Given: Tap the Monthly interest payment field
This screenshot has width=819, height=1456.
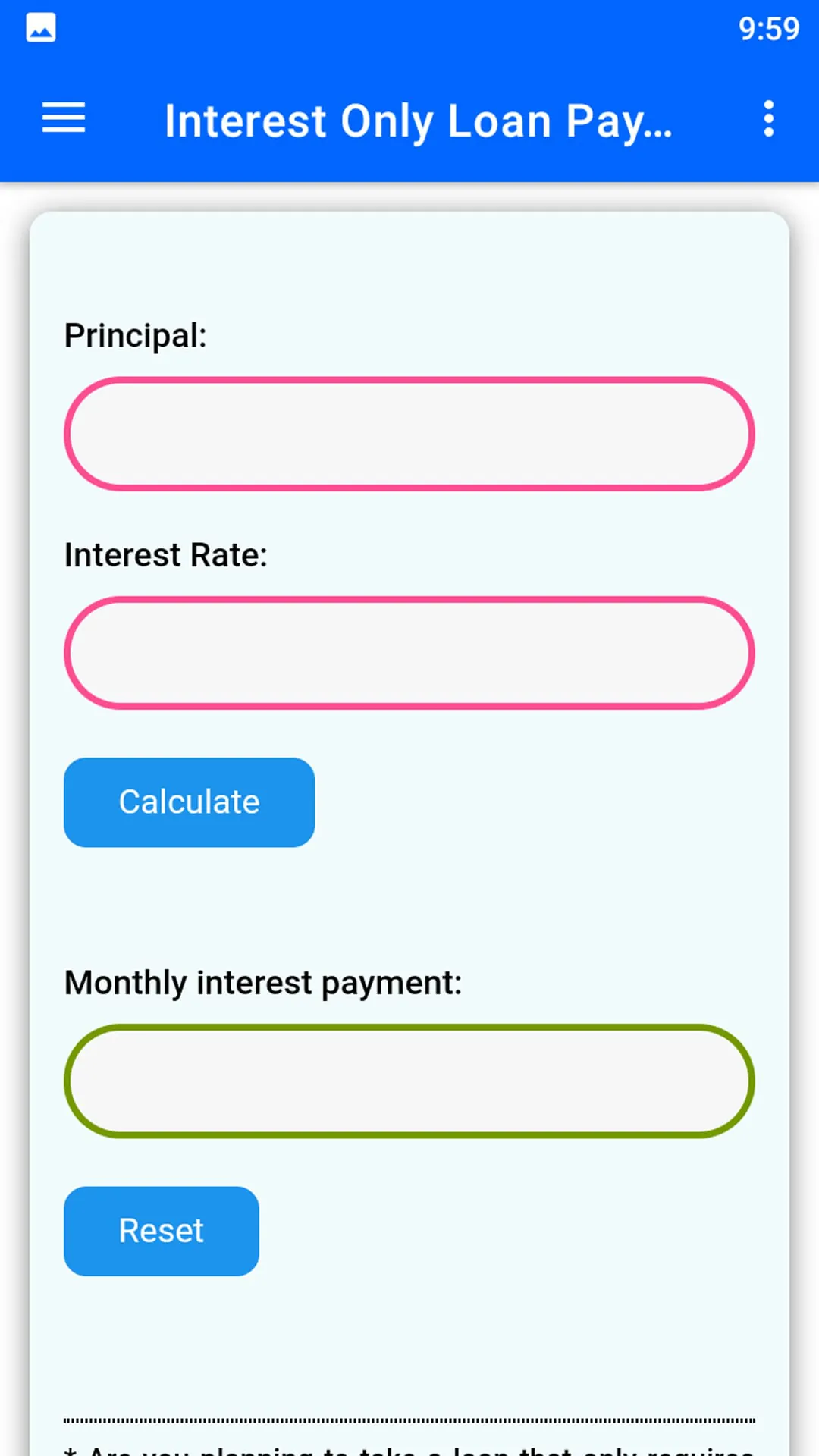Looking at the screenshot, I should [x=409, y=1081].
